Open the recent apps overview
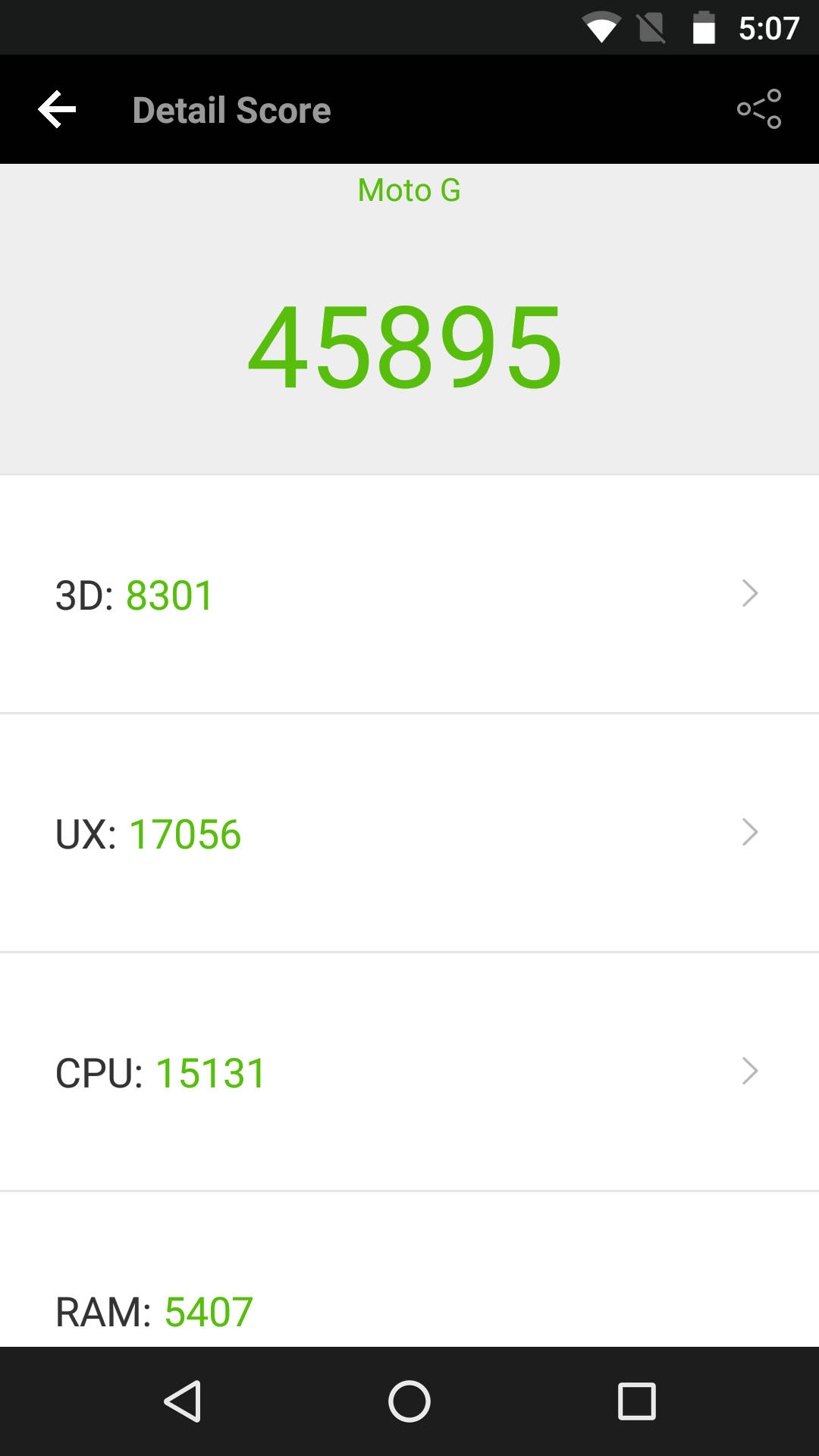Screen dimensions: 819x1456 click(637, 1401)
